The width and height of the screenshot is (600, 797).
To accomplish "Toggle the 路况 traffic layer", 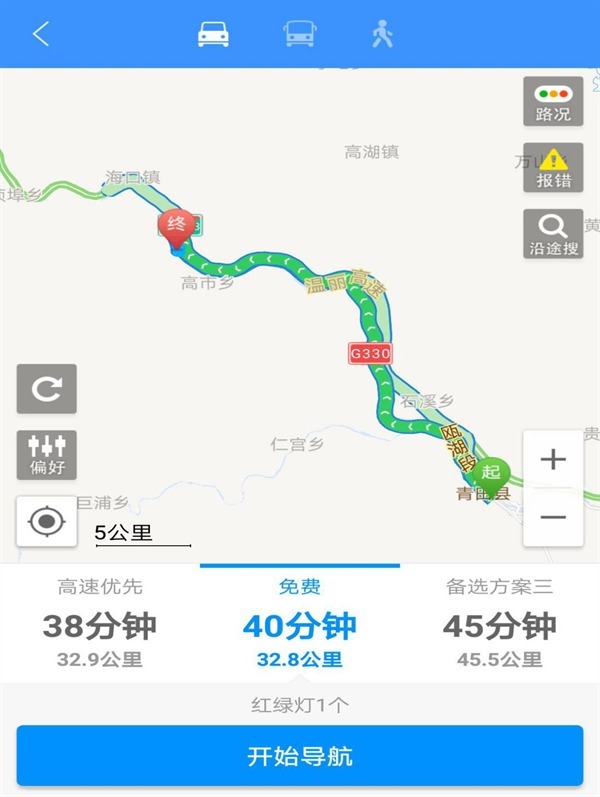I will point(553,101).
